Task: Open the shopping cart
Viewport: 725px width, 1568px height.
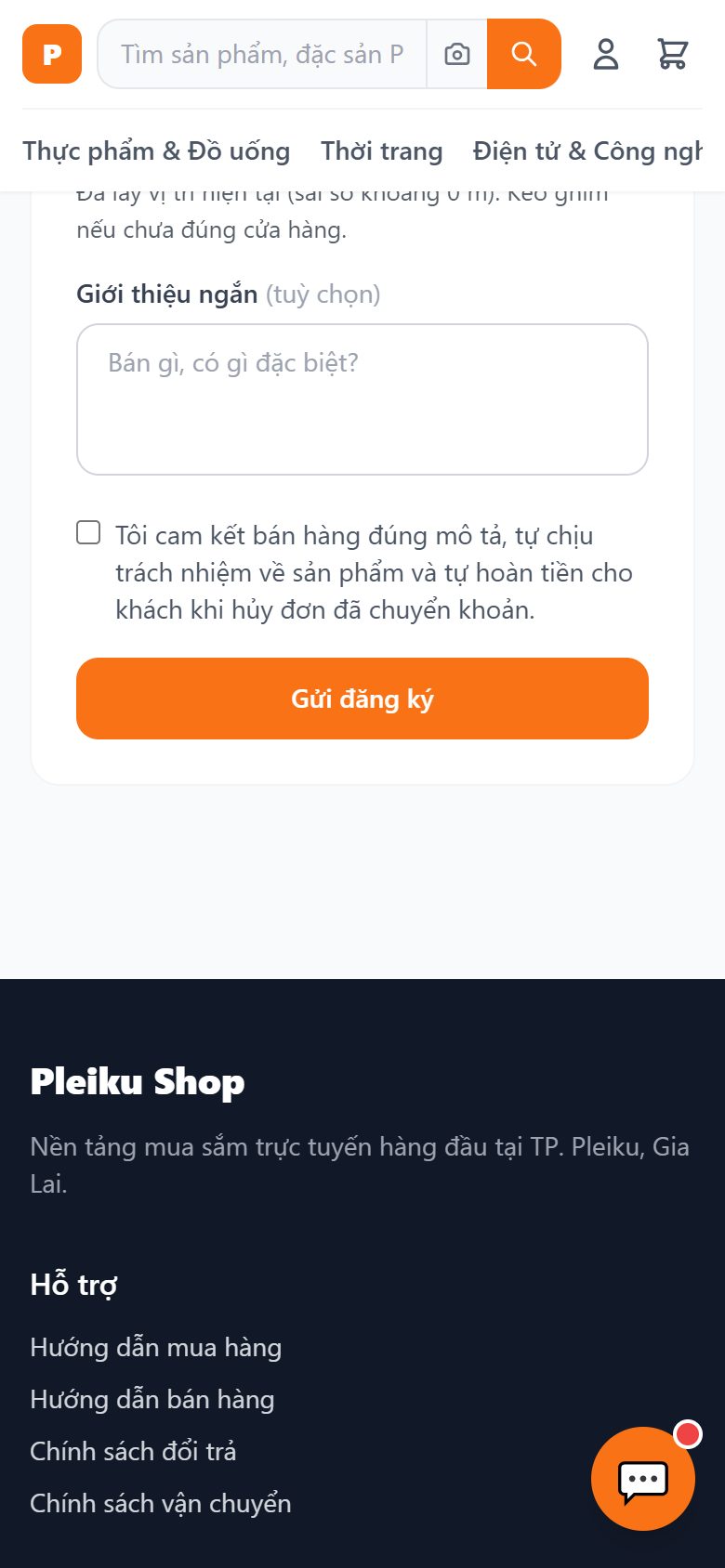Action: tap(672, 54)
